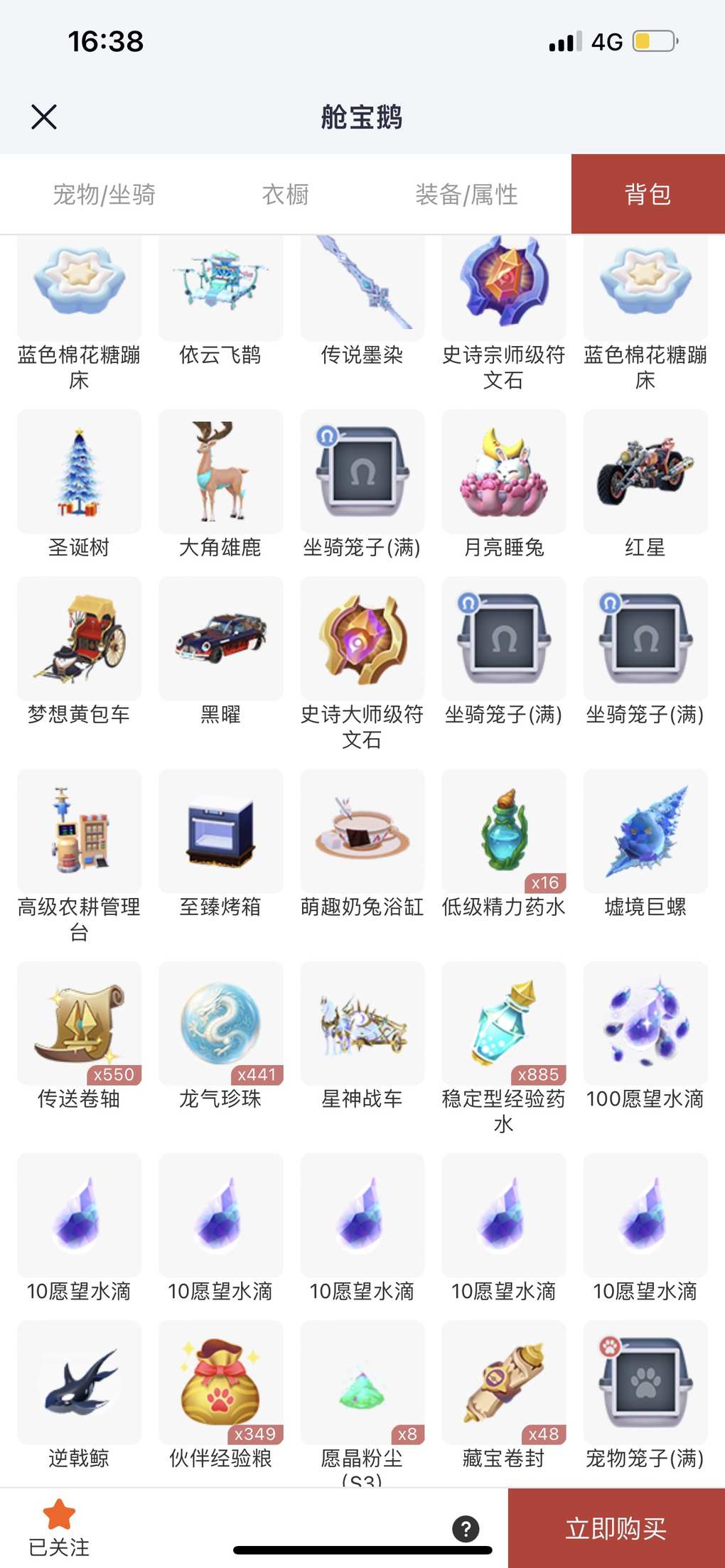The height and width of the screenshot is (1568, 725).
Task: View the 依云飞鹊 item
Action: coord(220,288)
